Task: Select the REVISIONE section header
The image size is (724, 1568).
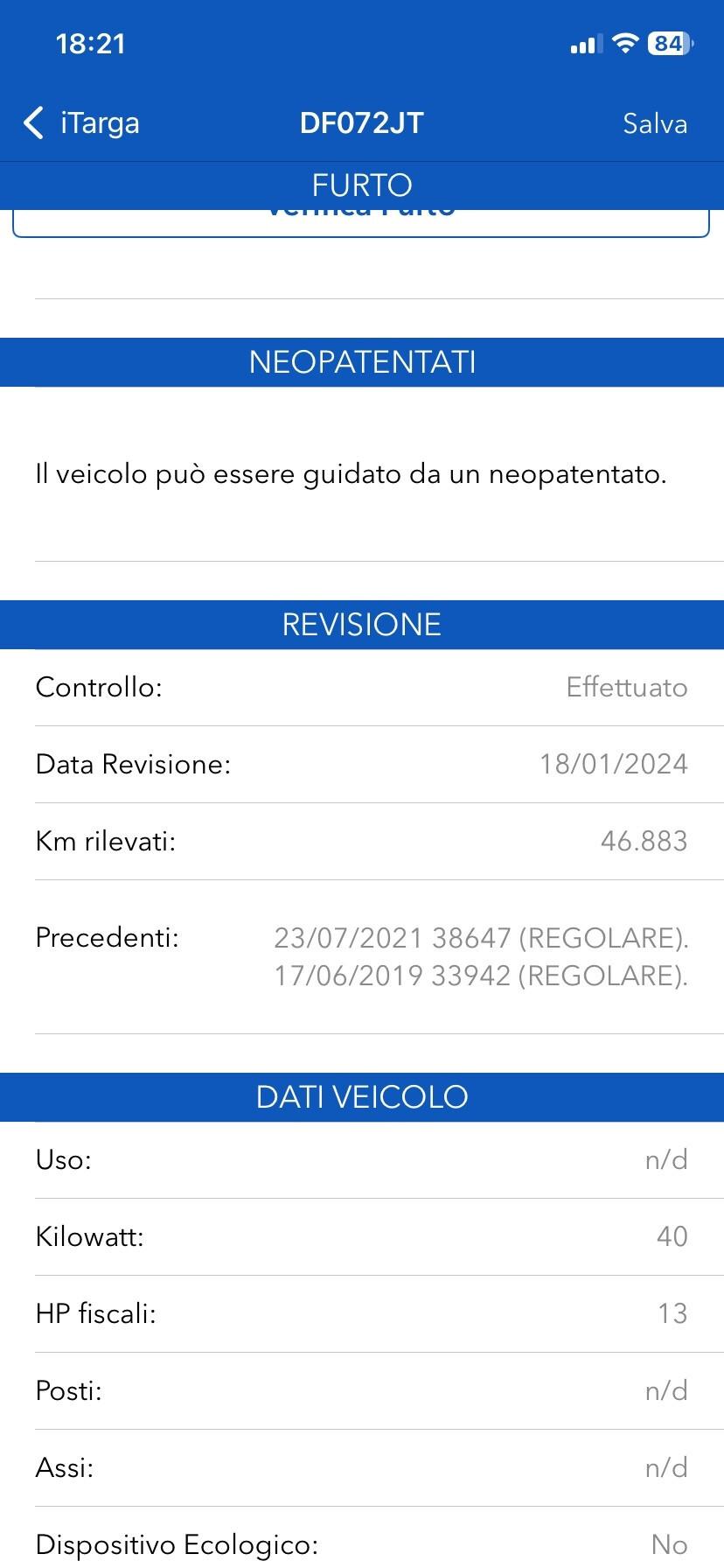Action: [x=362, y=623]
